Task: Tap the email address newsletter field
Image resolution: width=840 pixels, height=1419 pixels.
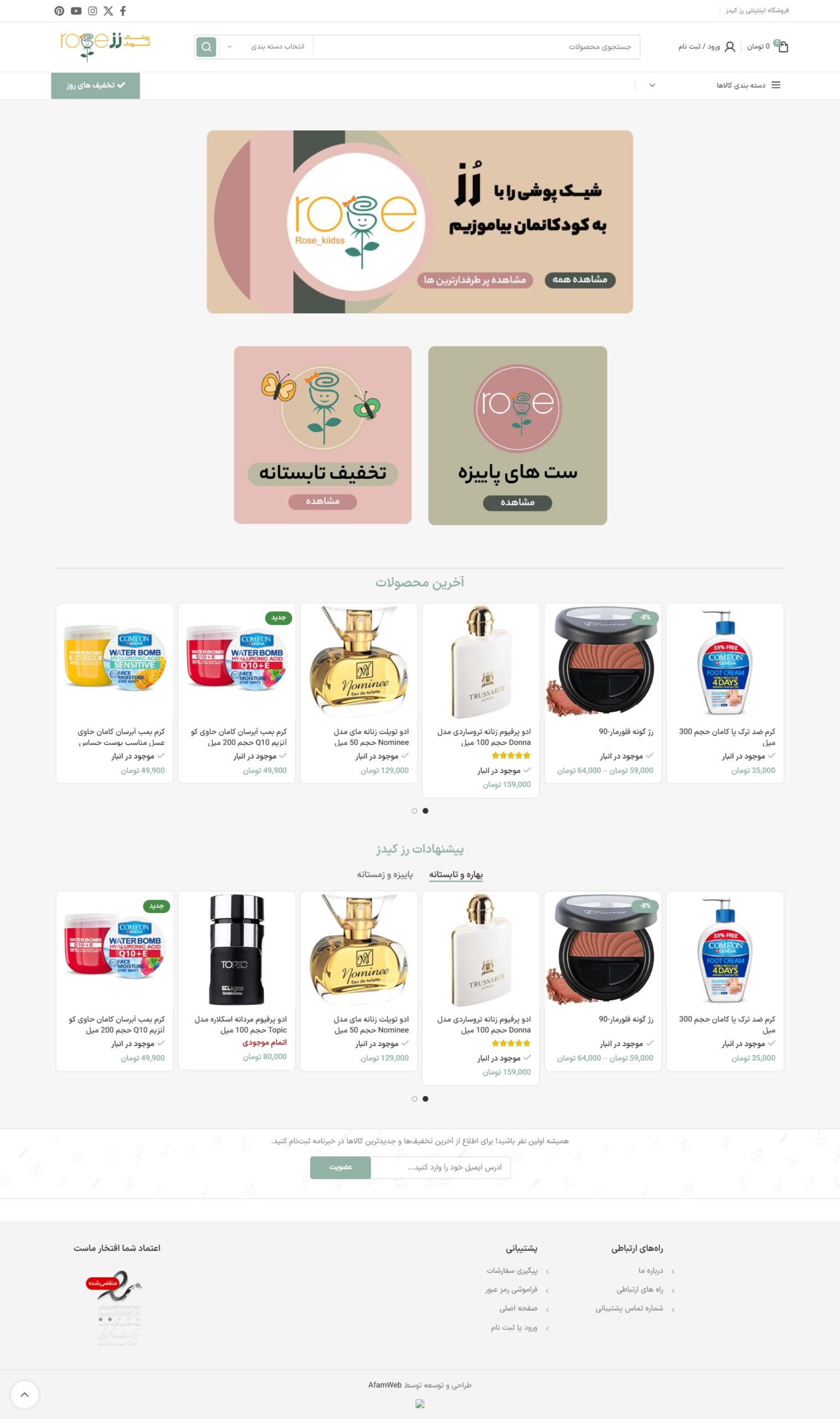Action: (441, 1167)
